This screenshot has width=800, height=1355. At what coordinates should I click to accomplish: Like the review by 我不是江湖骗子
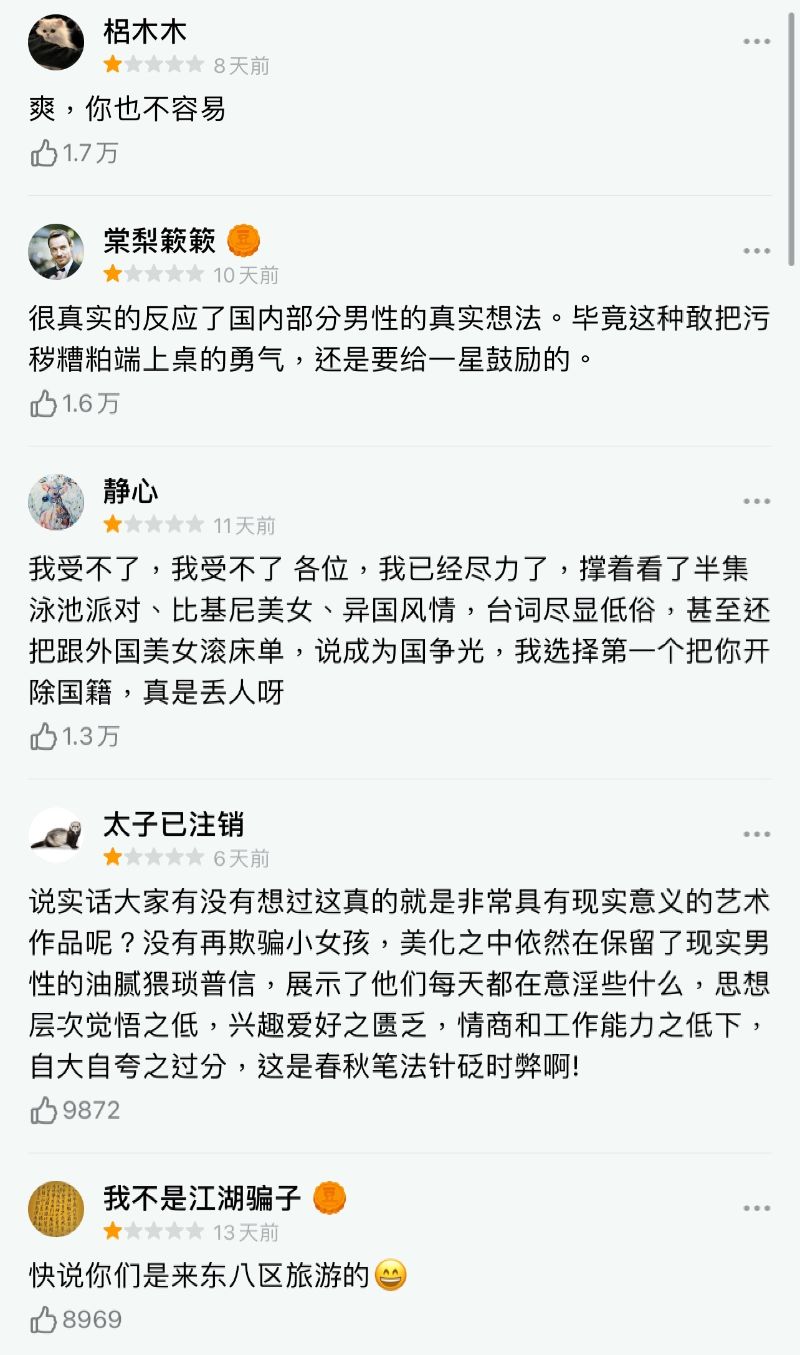(44, 1320)
